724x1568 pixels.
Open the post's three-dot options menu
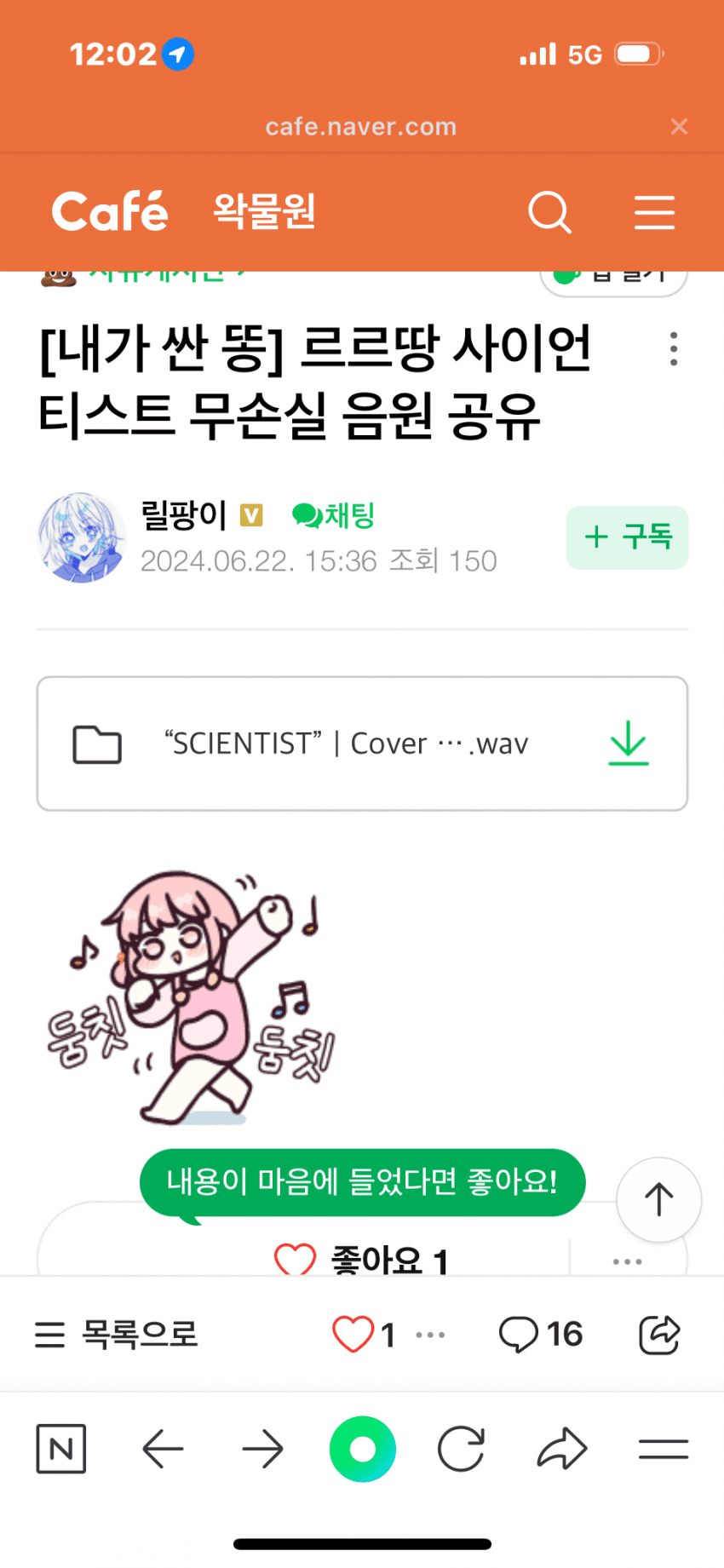tap(674, 349)
